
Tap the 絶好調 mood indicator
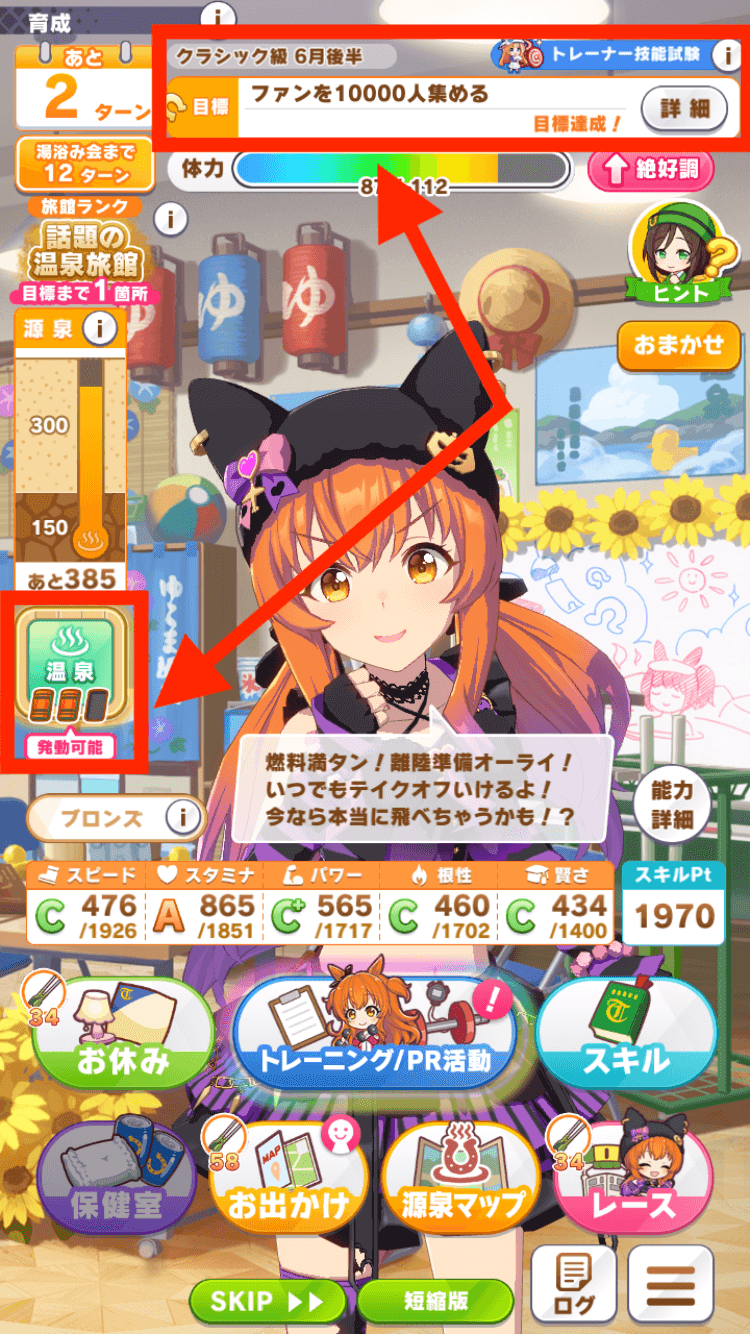(x=650, y=170)
